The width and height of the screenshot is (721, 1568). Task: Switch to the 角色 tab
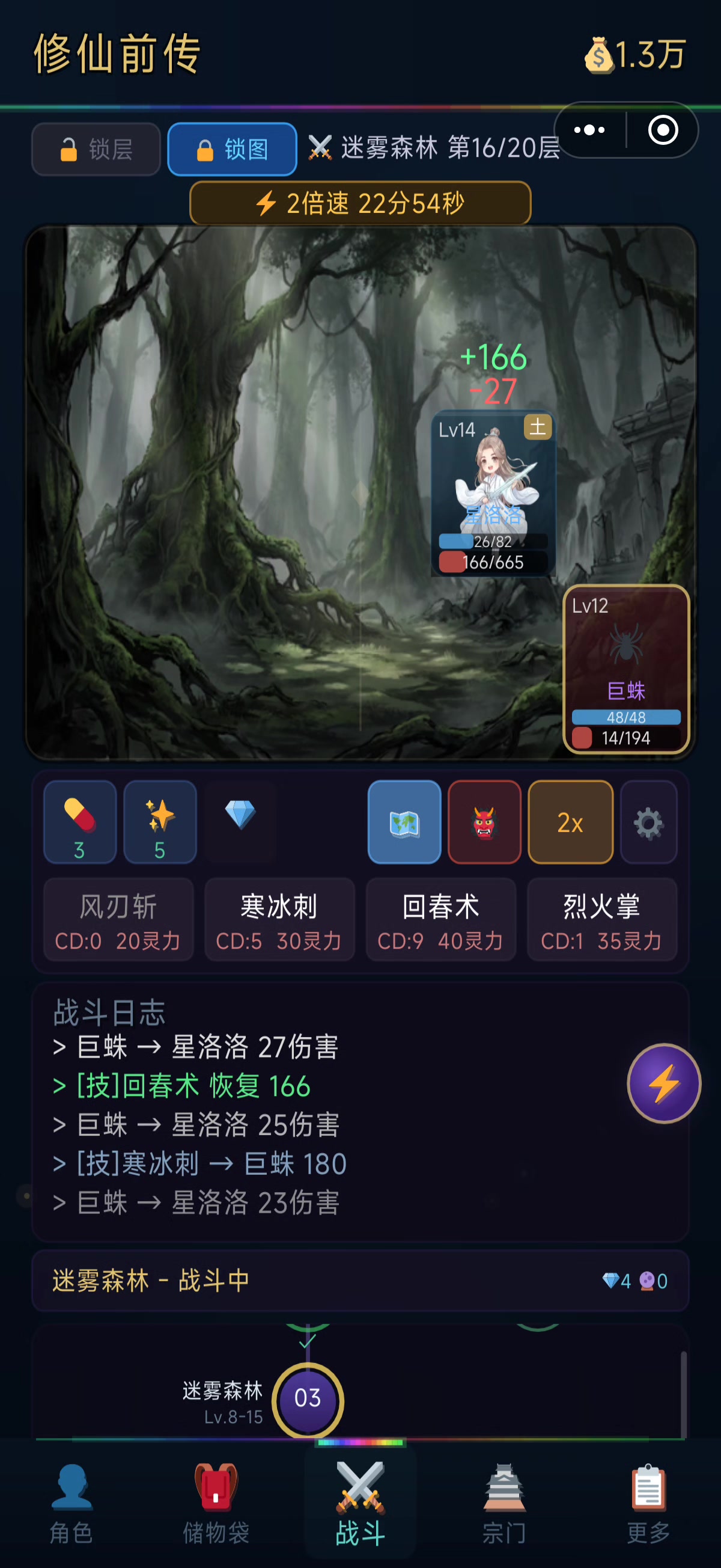coord(71,1505)
